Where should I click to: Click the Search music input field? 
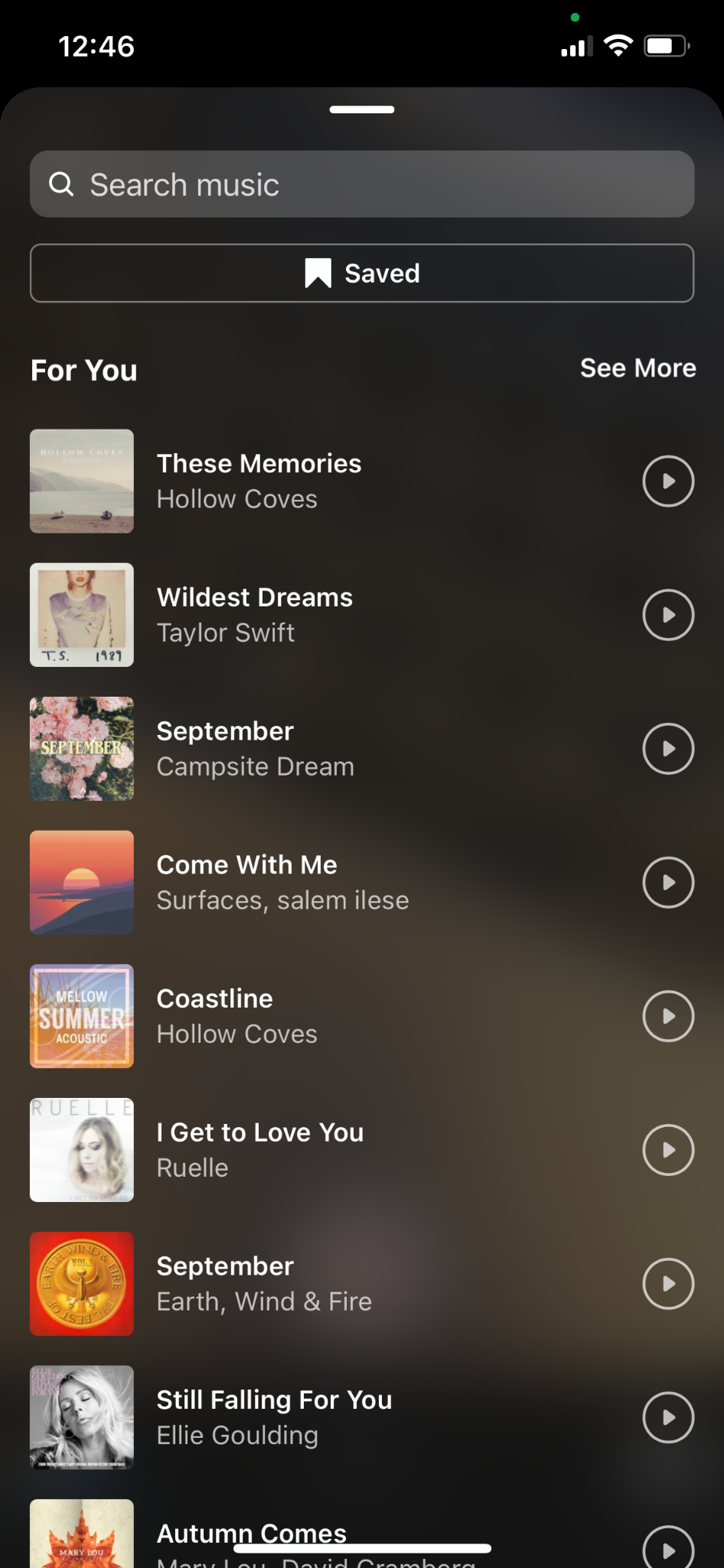tap(361, 184)
